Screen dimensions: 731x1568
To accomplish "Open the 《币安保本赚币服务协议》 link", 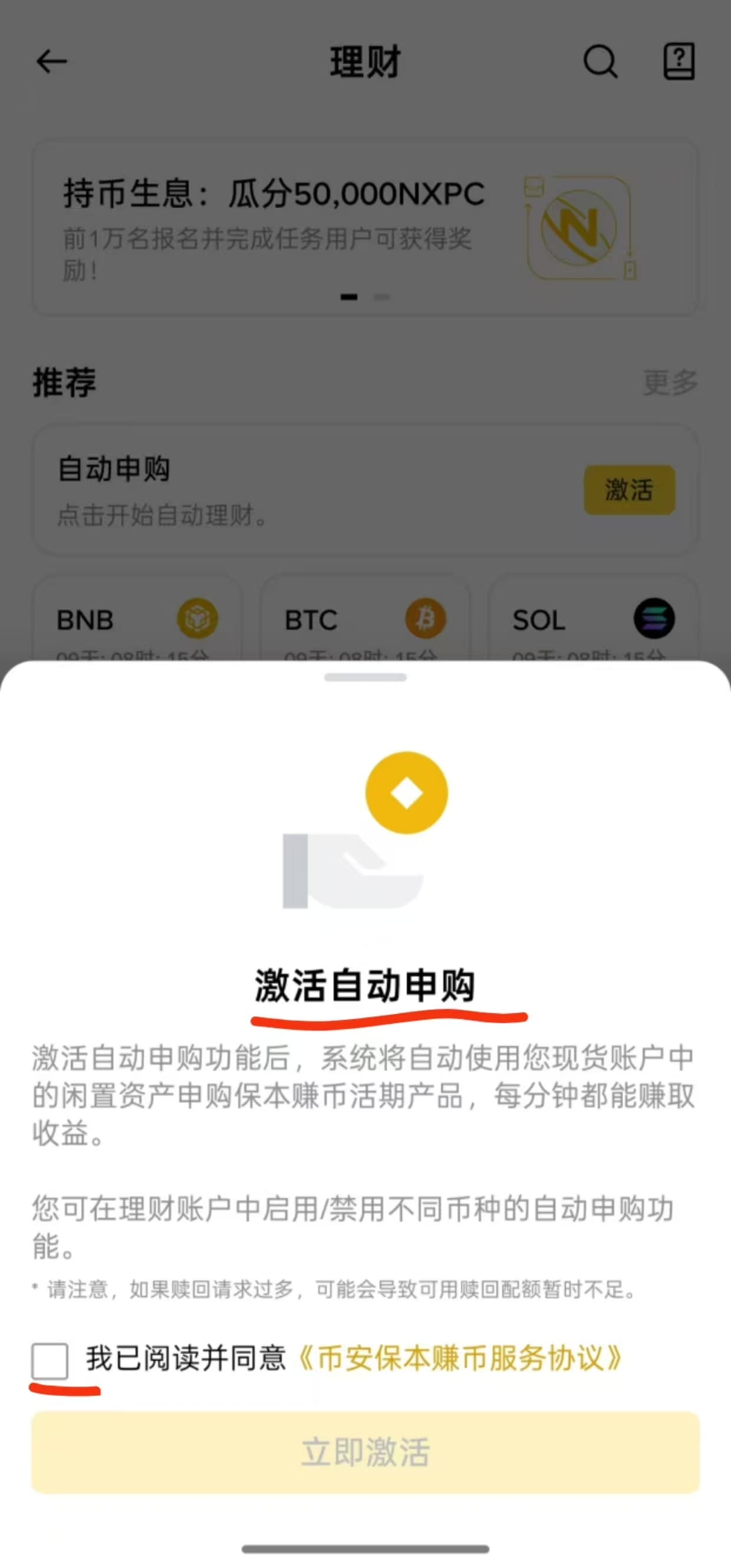I will coord(460,1358).
